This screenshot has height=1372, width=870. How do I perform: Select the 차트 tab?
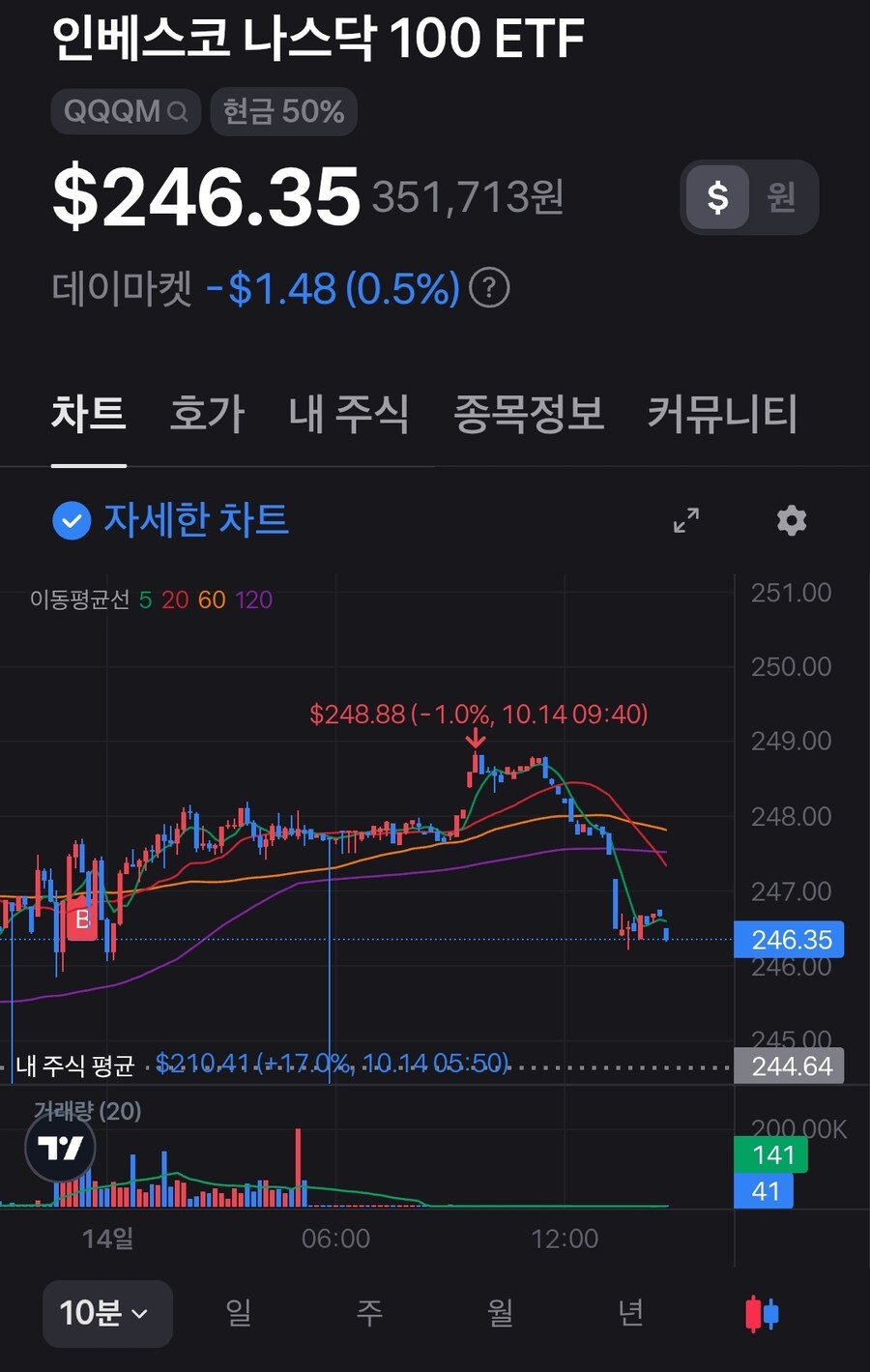(89, 414)
